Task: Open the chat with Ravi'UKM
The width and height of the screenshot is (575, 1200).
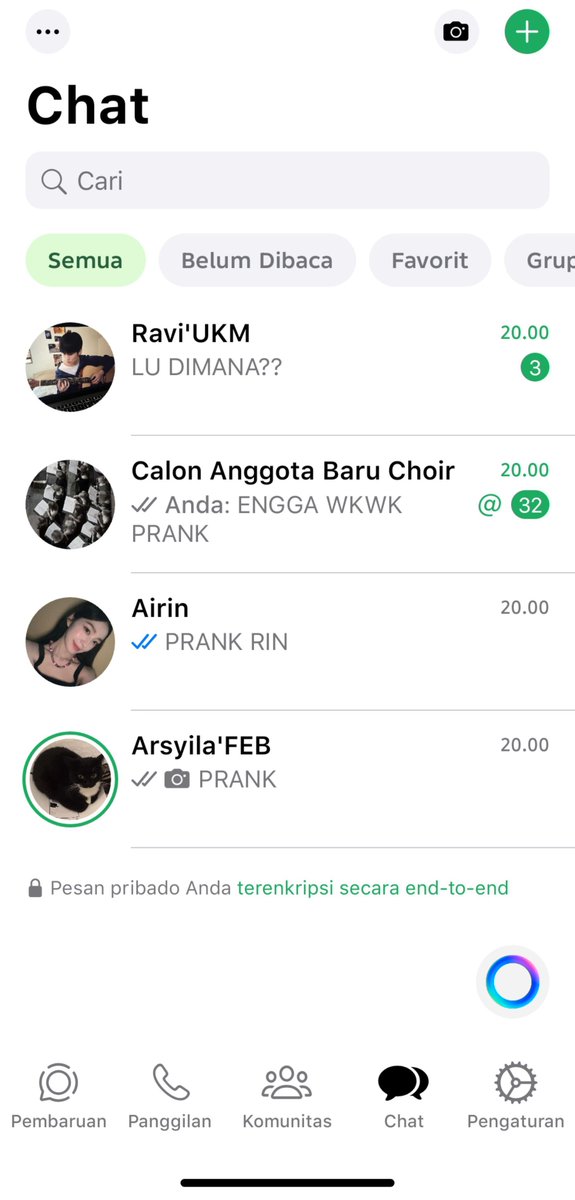Action: pyautogui.click(x=287, y=367)
